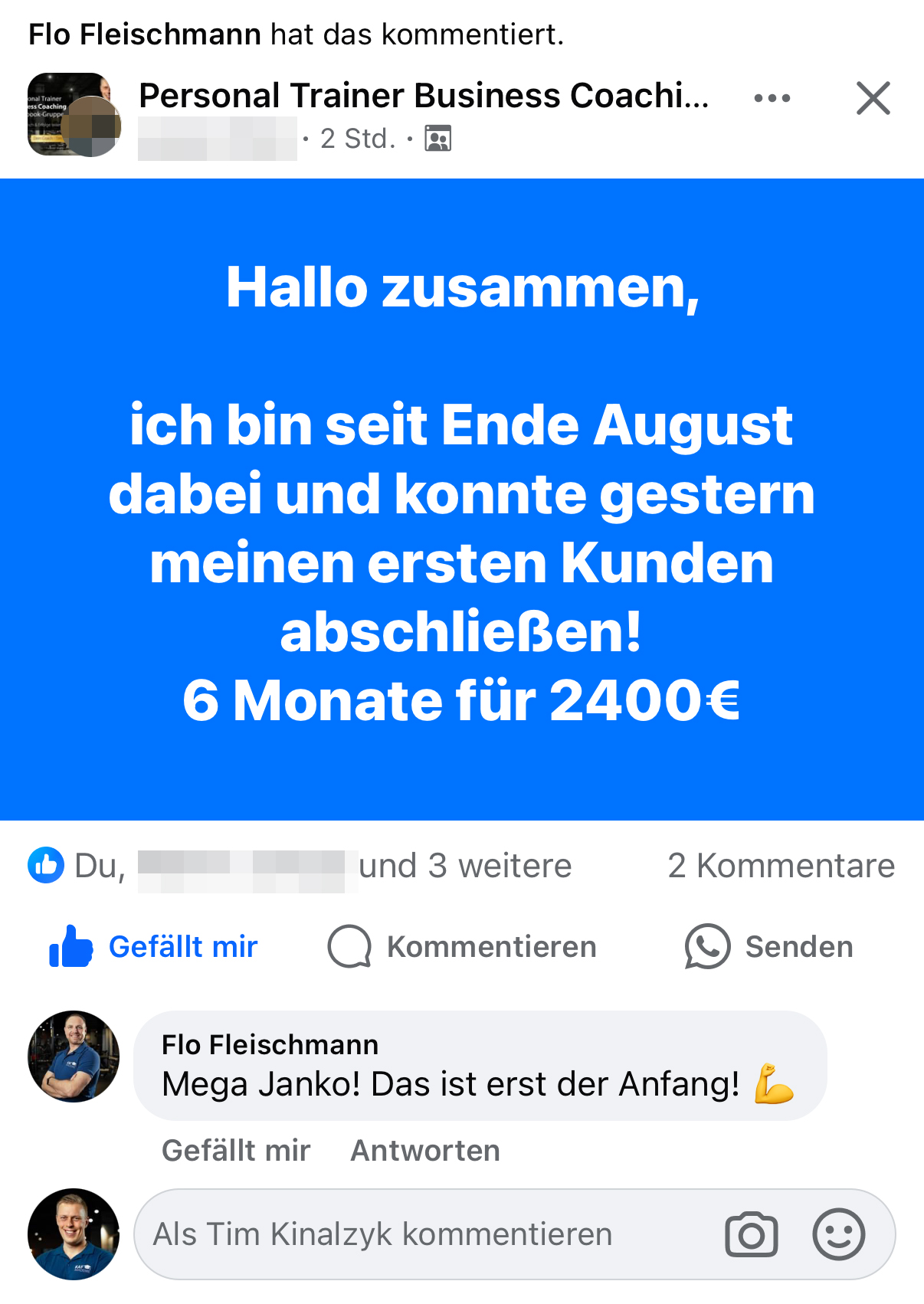Share the post via Senden
The height and width of the screenshot is (1304, 924).
pos(769,946)
